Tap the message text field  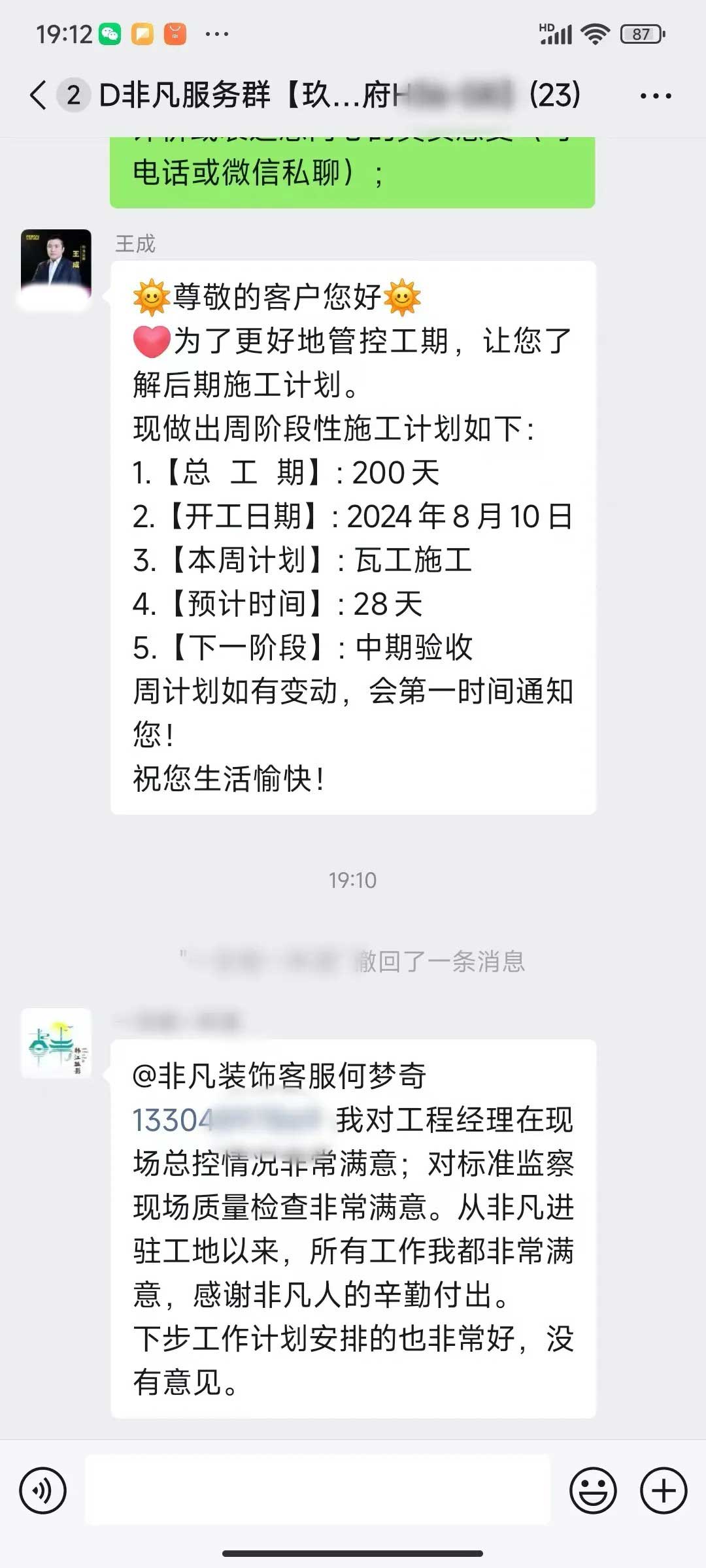pos(318,1491)
